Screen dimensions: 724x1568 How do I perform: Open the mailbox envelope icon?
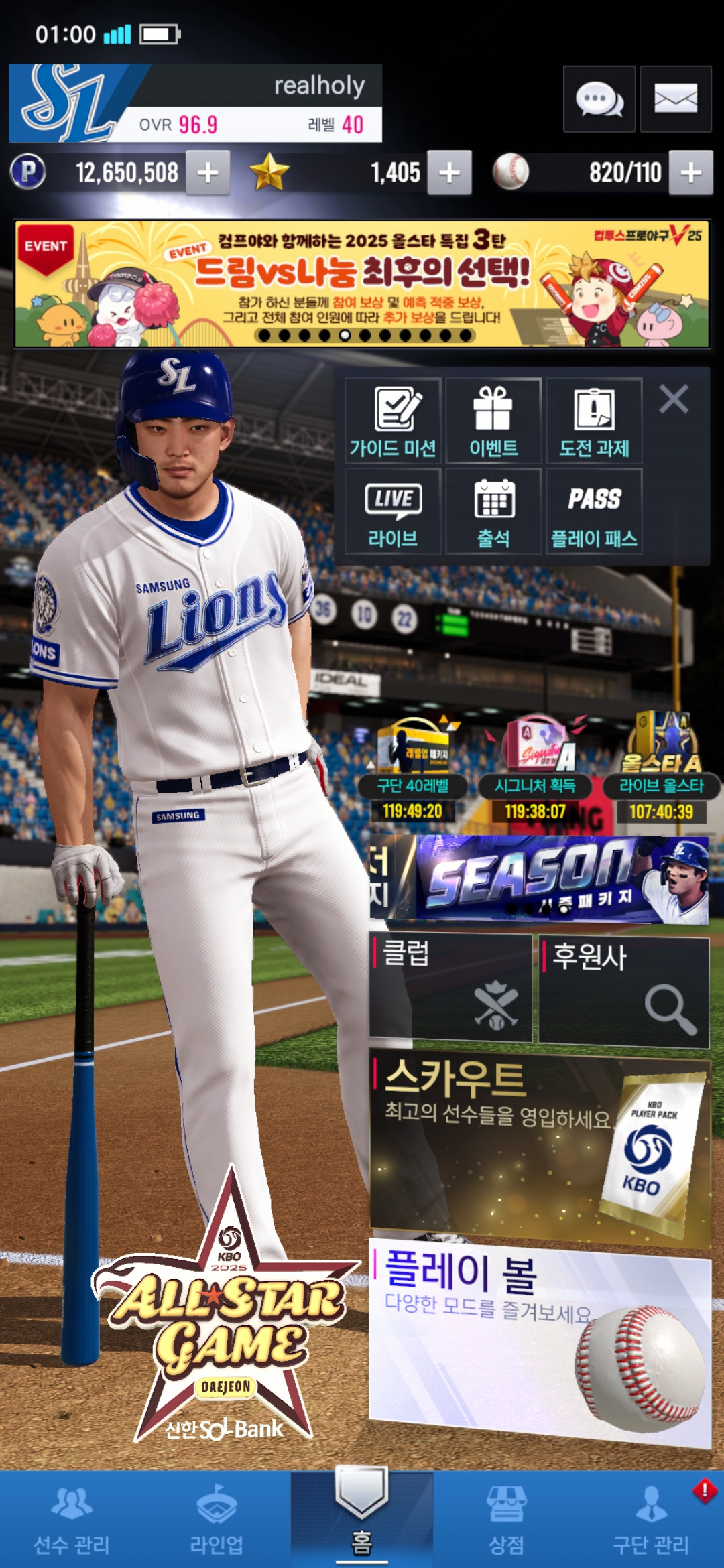[675, 99]
